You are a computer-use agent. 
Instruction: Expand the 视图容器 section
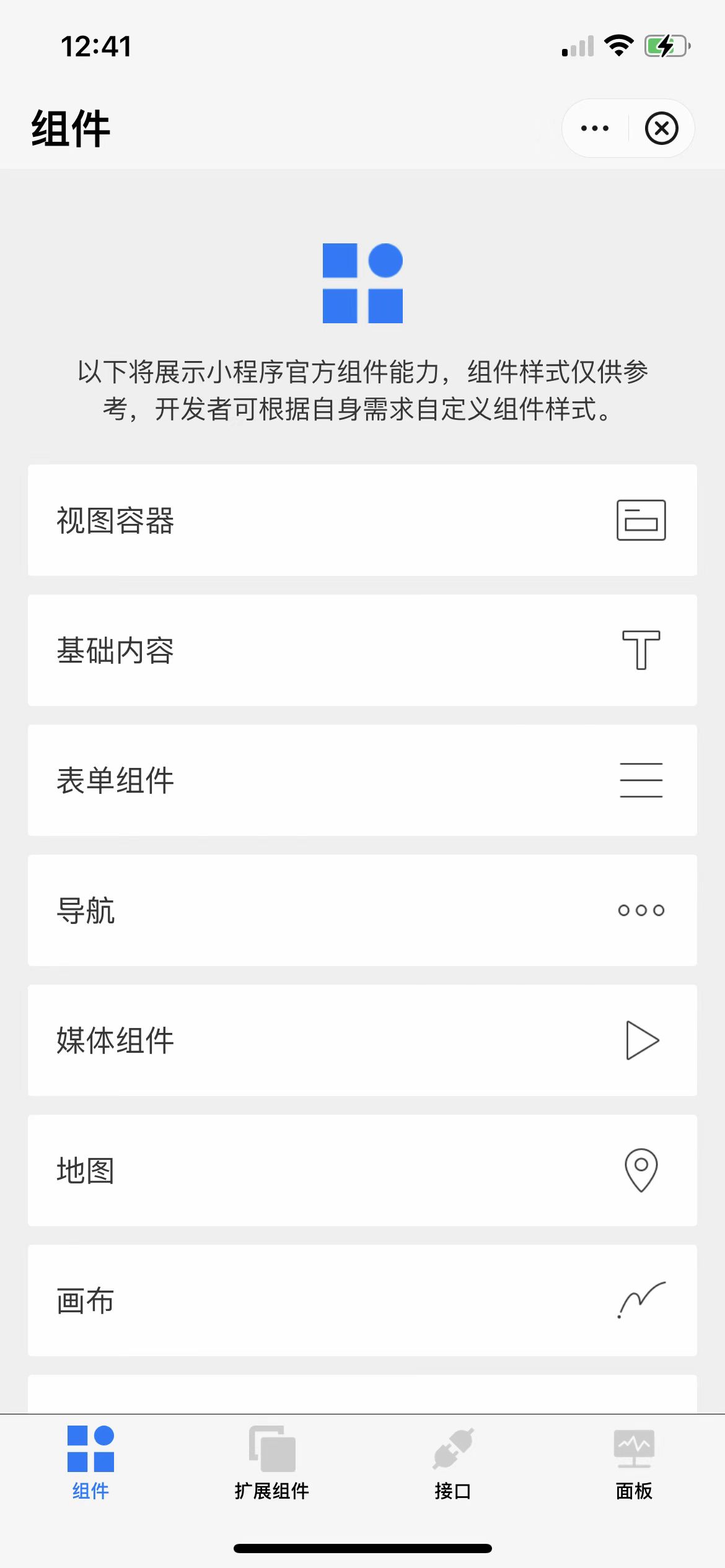point(362,520)
